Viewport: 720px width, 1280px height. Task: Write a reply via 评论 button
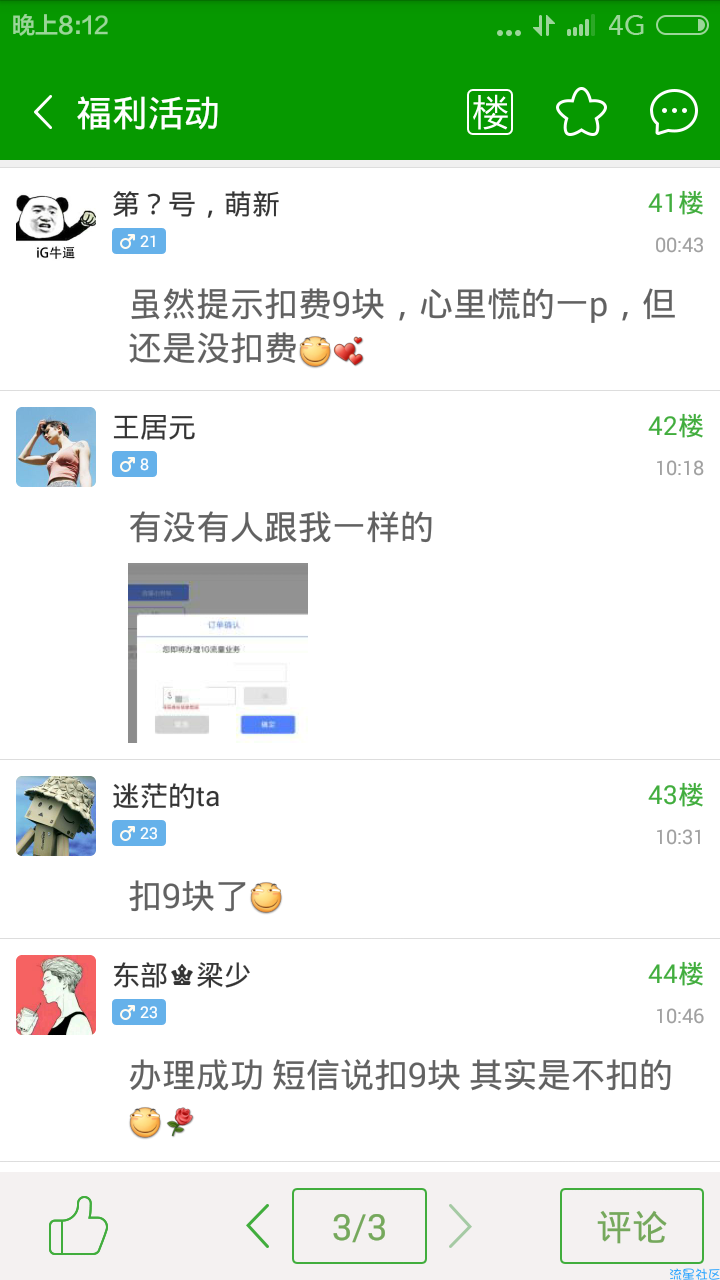click(631, 1226)
